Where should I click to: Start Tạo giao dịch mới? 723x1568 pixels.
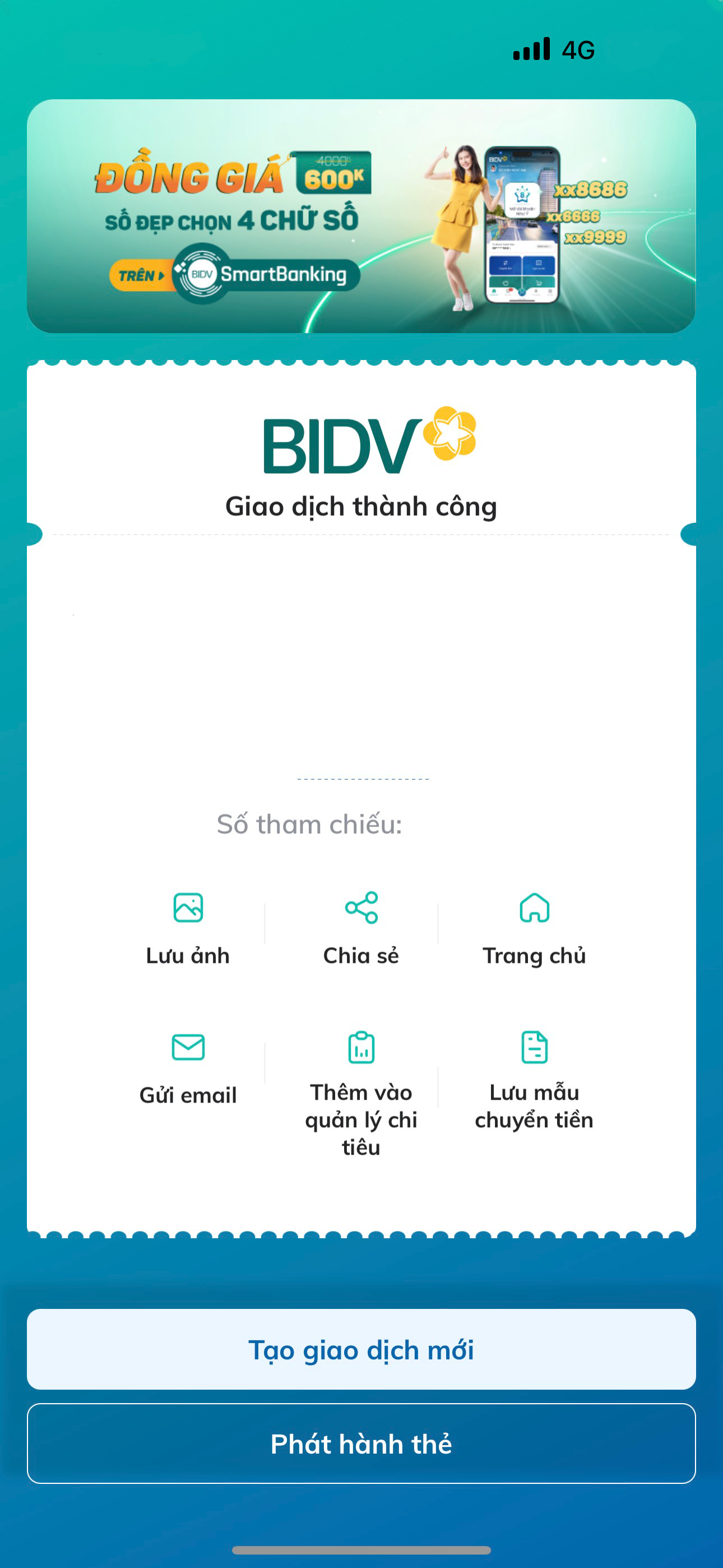(361, 1349)
